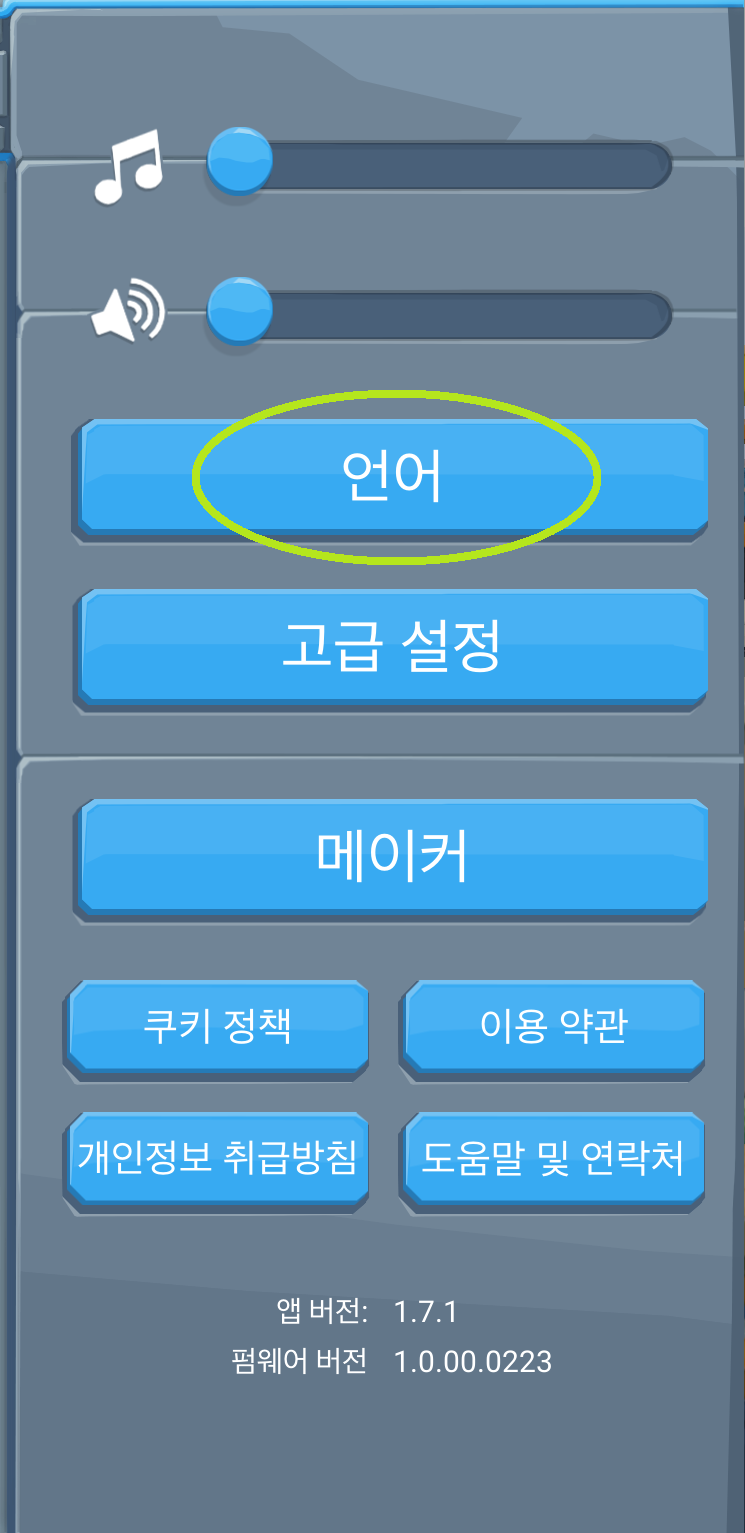Open the 언어 language settings

coord(392,477)
